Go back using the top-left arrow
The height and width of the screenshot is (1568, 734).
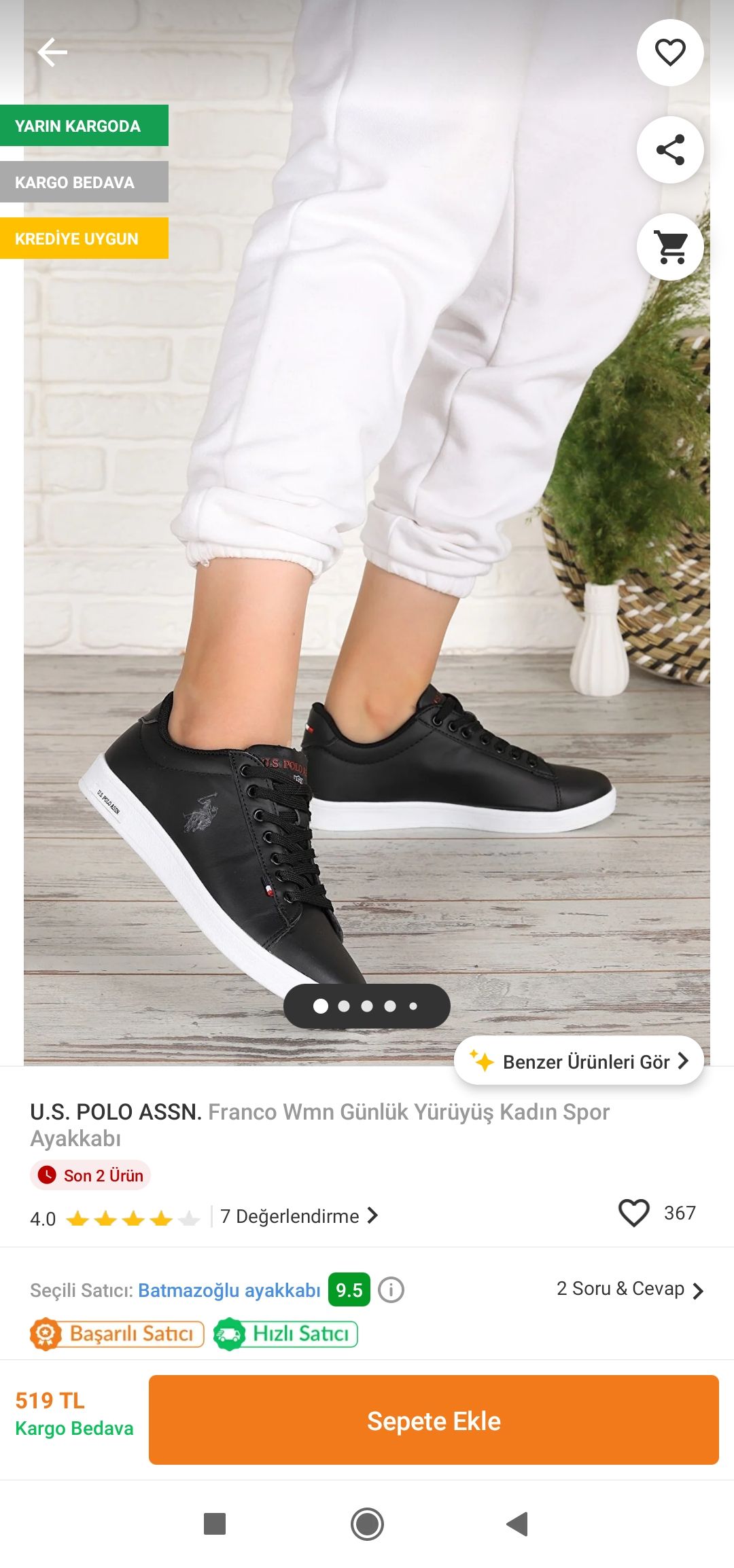click(52, 52)
